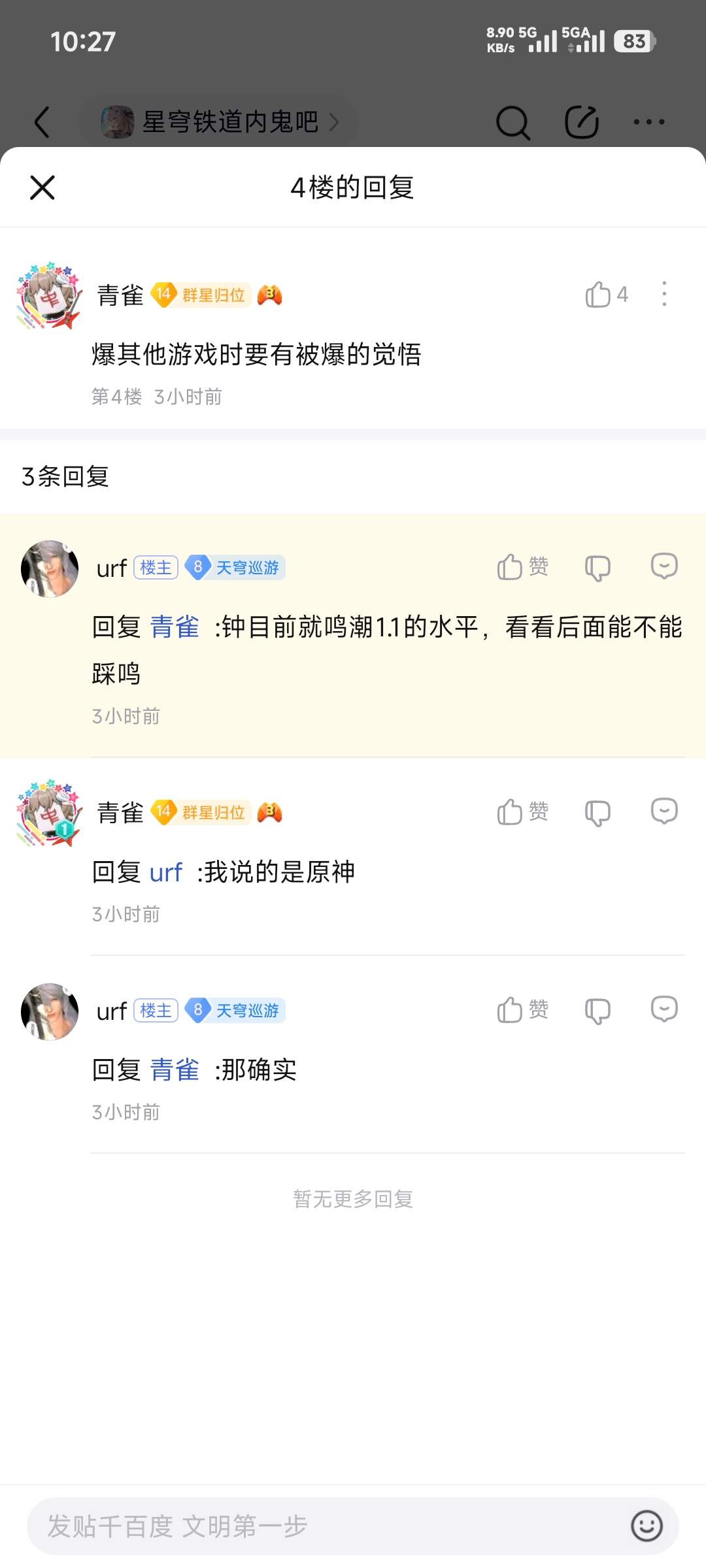The height and width of the screenshot is (1568, 706).
Task: Dislike urf's reply 那确实
Action: (x=597, y=1010)
